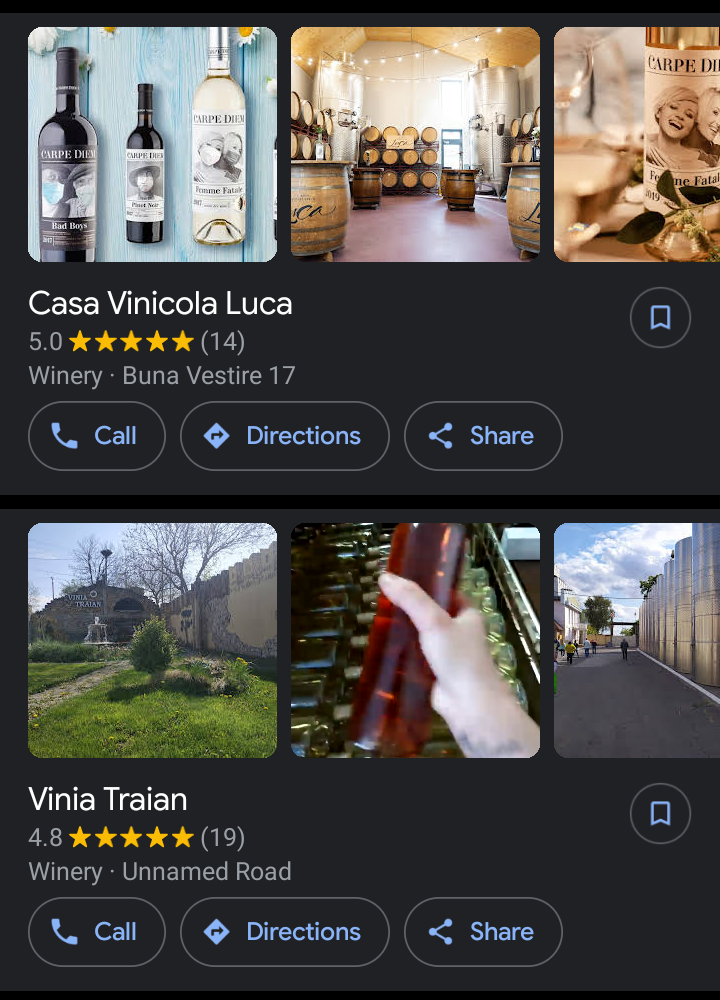
Task: Open the Femme Fatale bottle label photo
Action: pos(637,144)
